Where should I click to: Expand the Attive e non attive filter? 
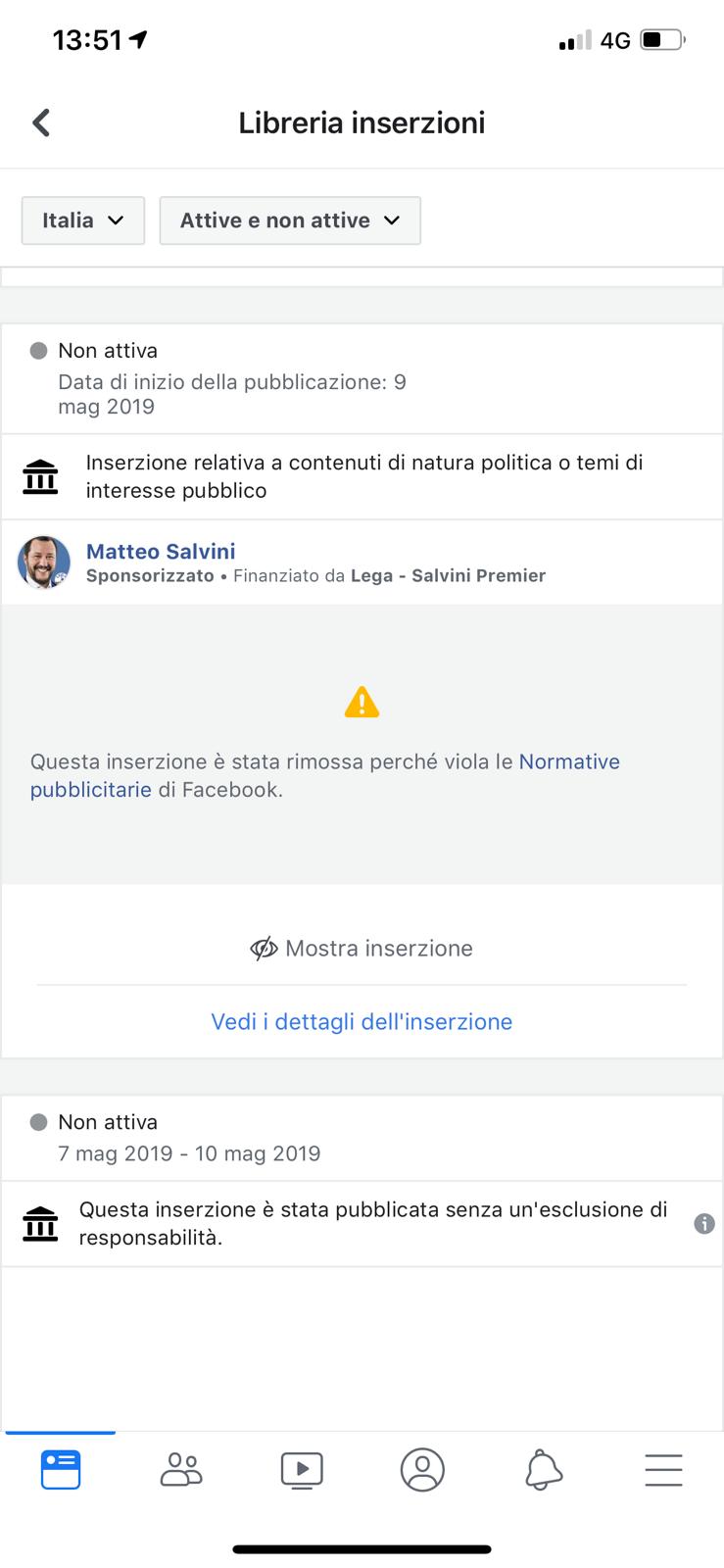[290, 220]
